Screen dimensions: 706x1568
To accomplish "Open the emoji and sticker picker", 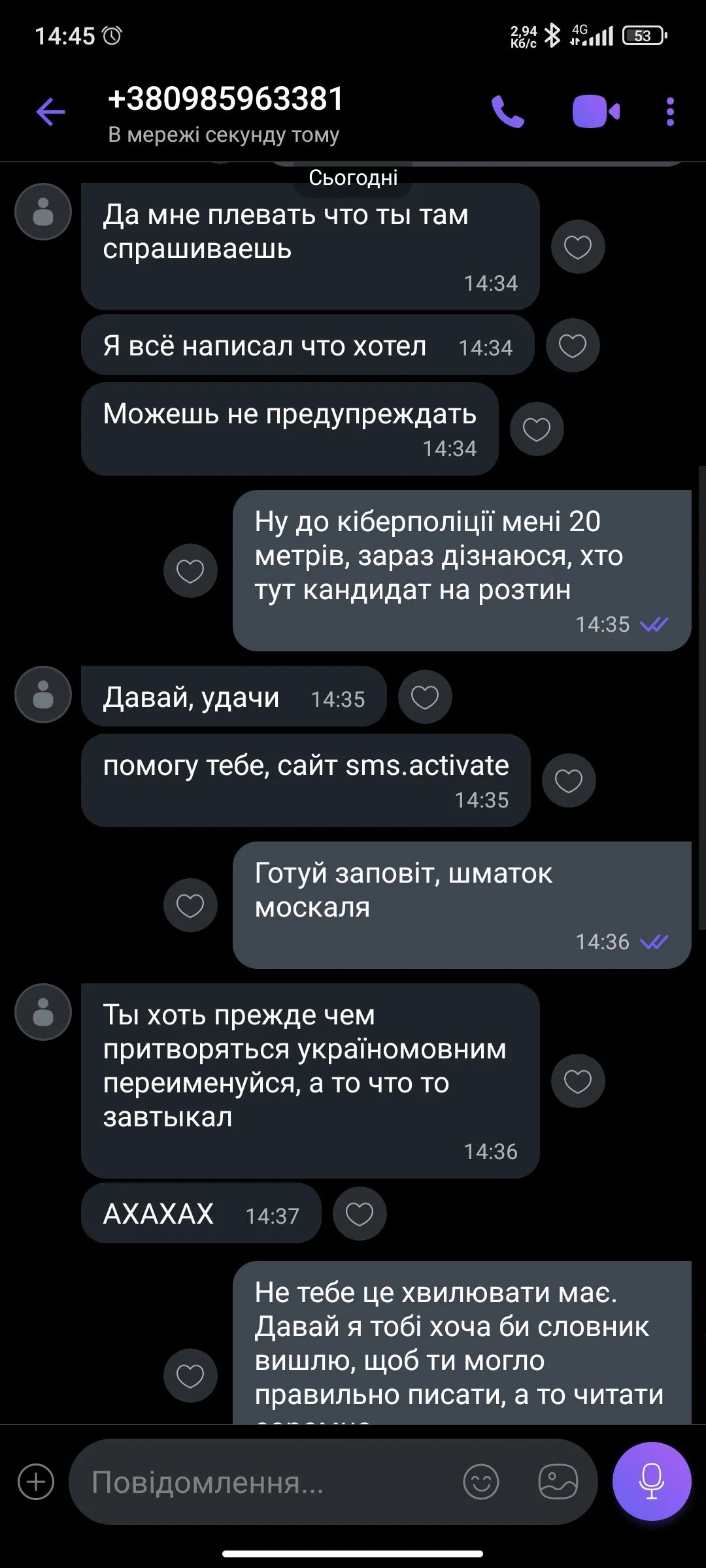I will [481, 1482].
